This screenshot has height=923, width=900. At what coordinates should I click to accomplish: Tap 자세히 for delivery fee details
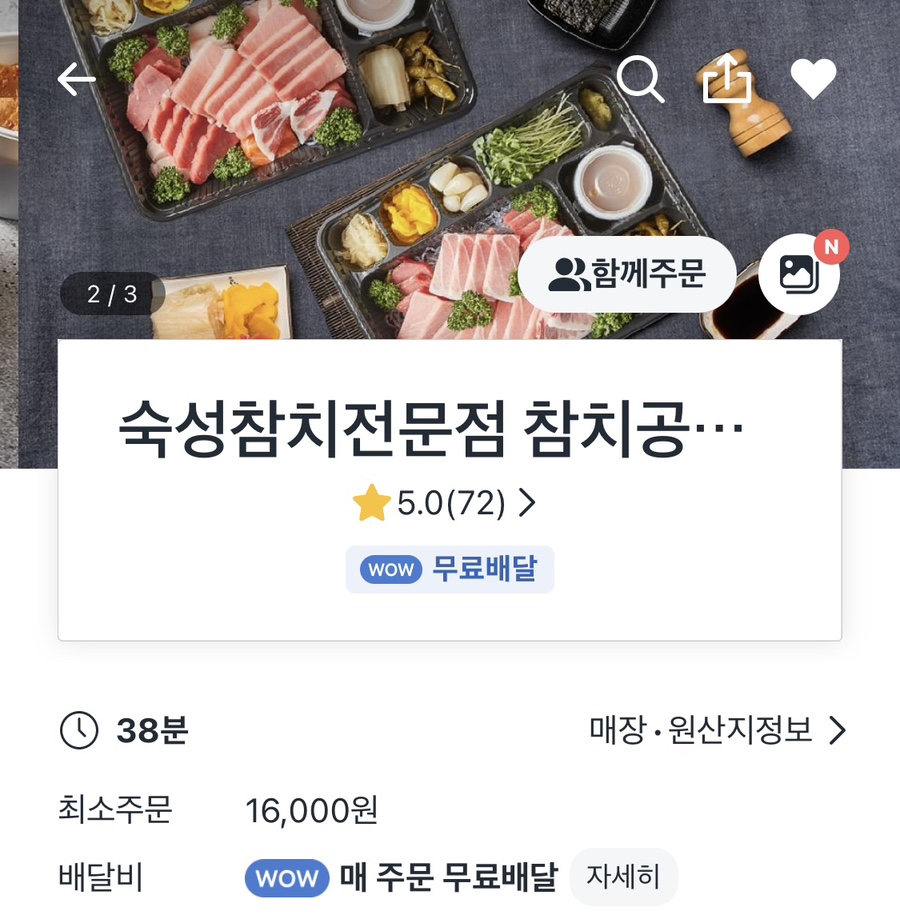(623, 878)
